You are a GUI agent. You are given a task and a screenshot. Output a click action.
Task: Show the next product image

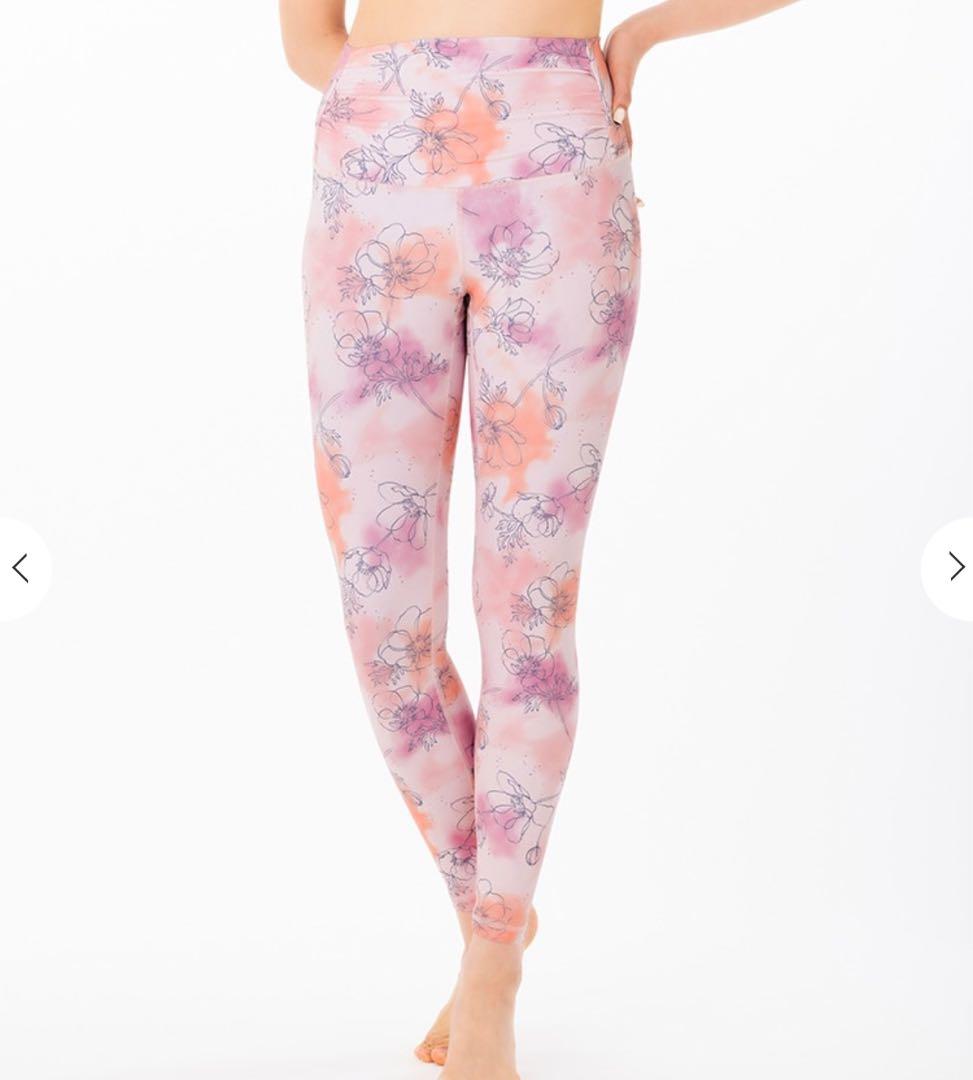point(954,568)
